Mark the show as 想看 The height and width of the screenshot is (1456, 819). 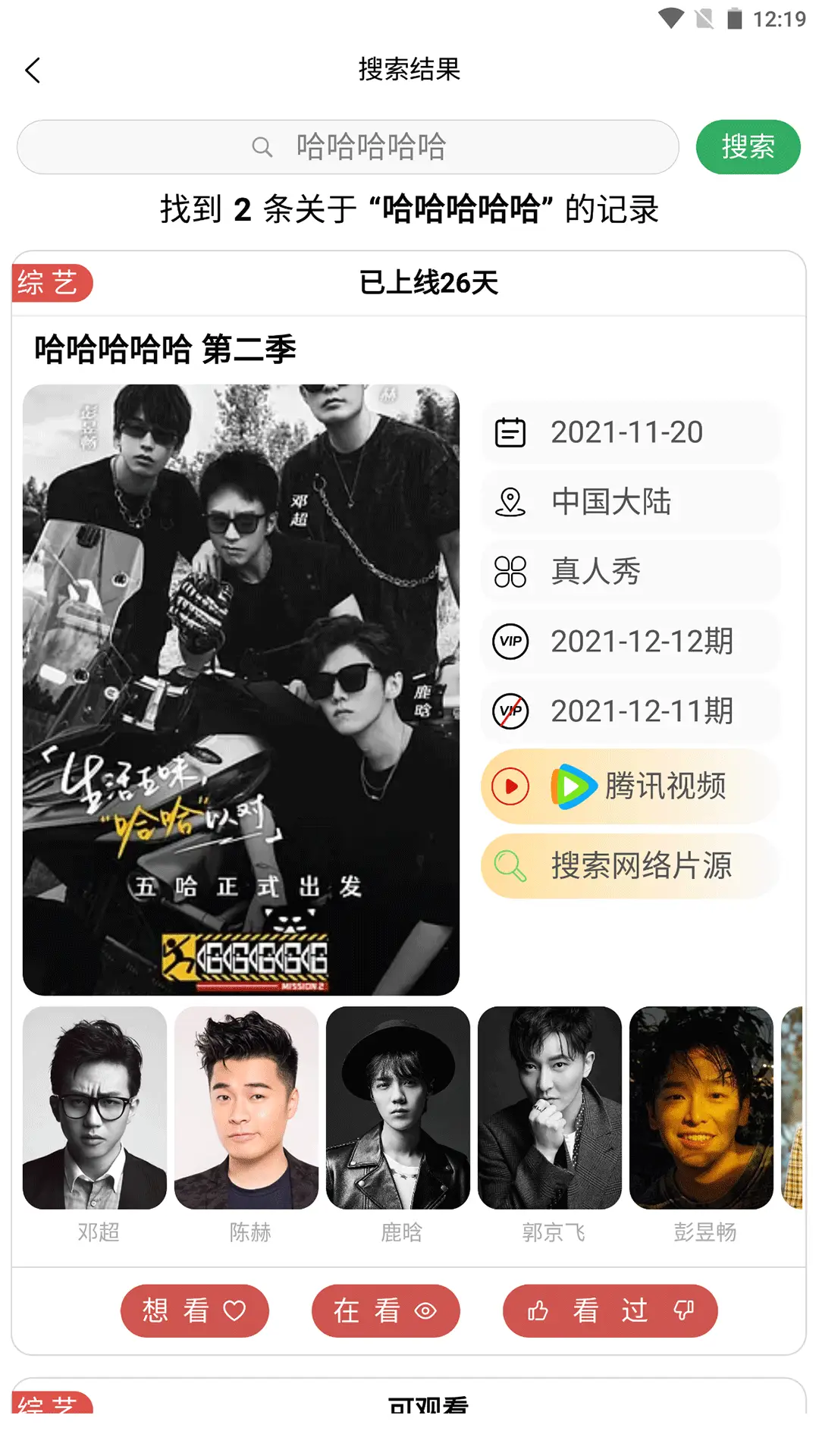pyautogui.click(x=194, y=1310)
